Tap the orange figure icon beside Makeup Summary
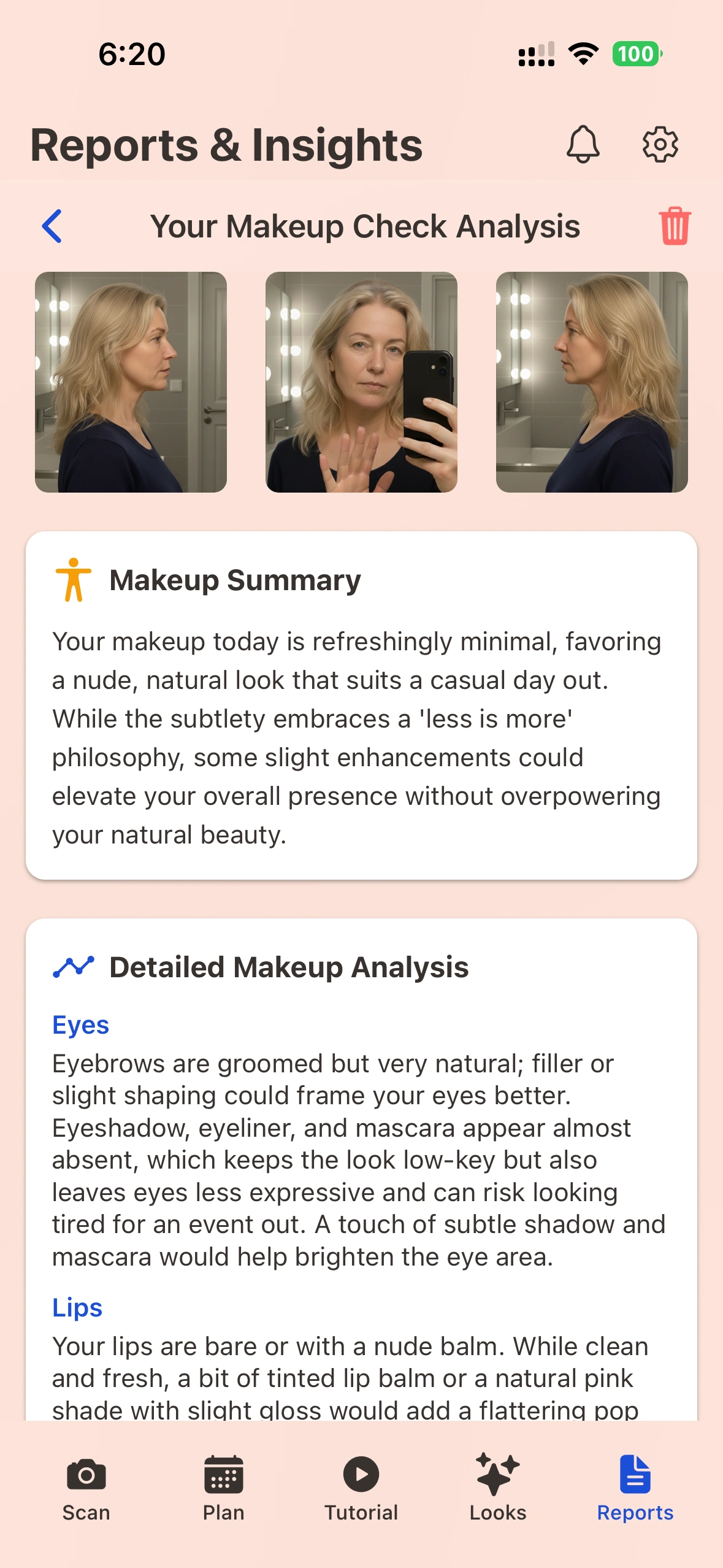The height and width of the screenshot is (1568, 723). tap(74, 579)
